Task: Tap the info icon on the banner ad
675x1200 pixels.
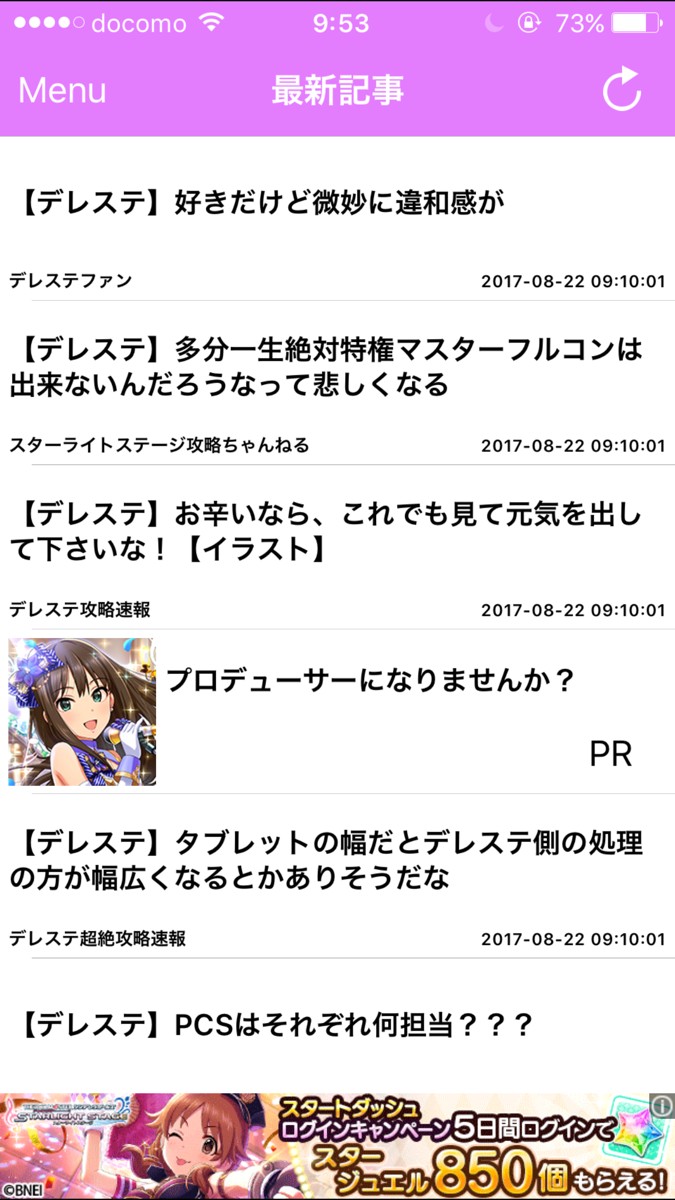Action: [662, 1105]
